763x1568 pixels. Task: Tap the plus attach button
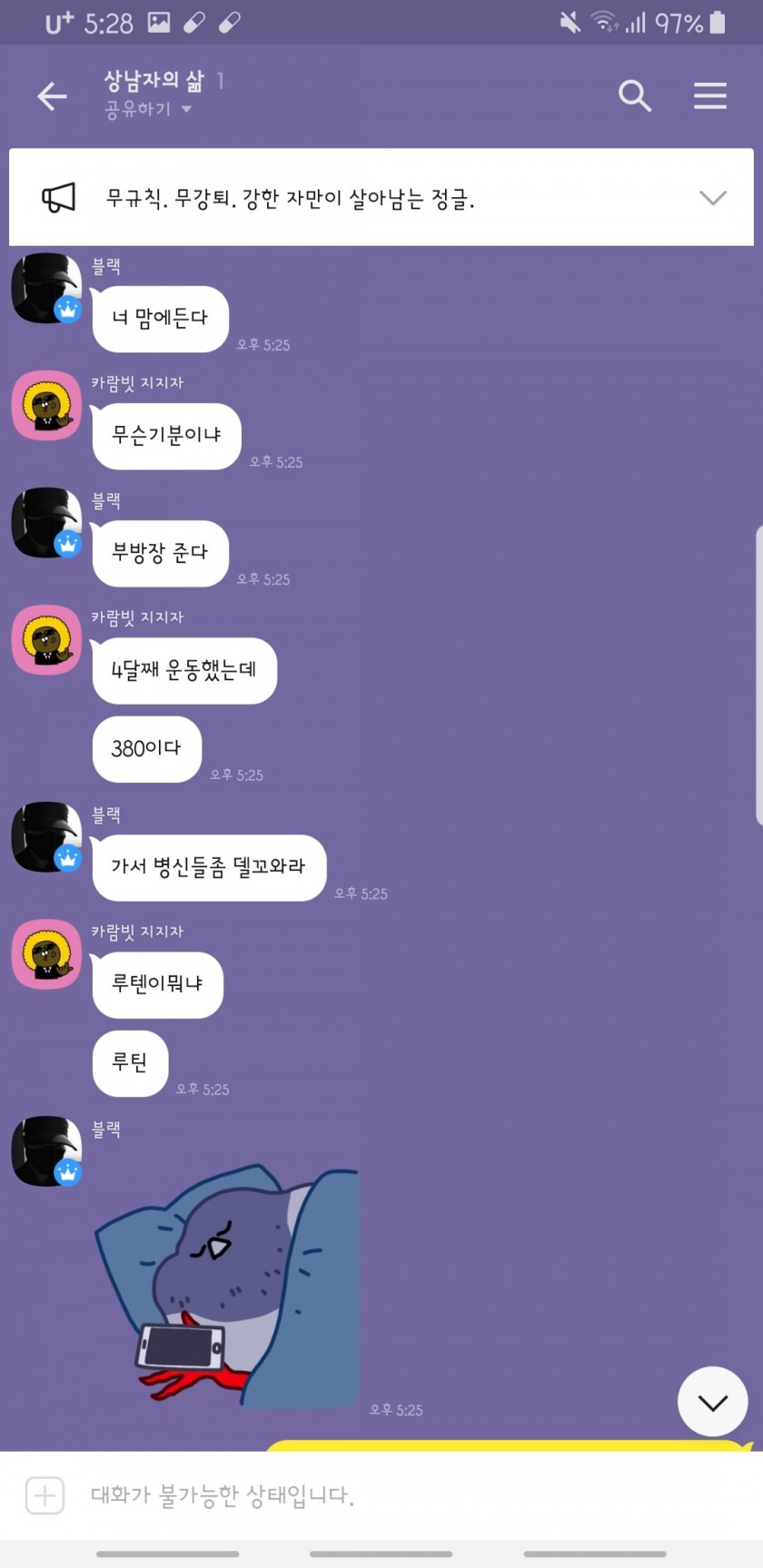(x=45, y=1494)
